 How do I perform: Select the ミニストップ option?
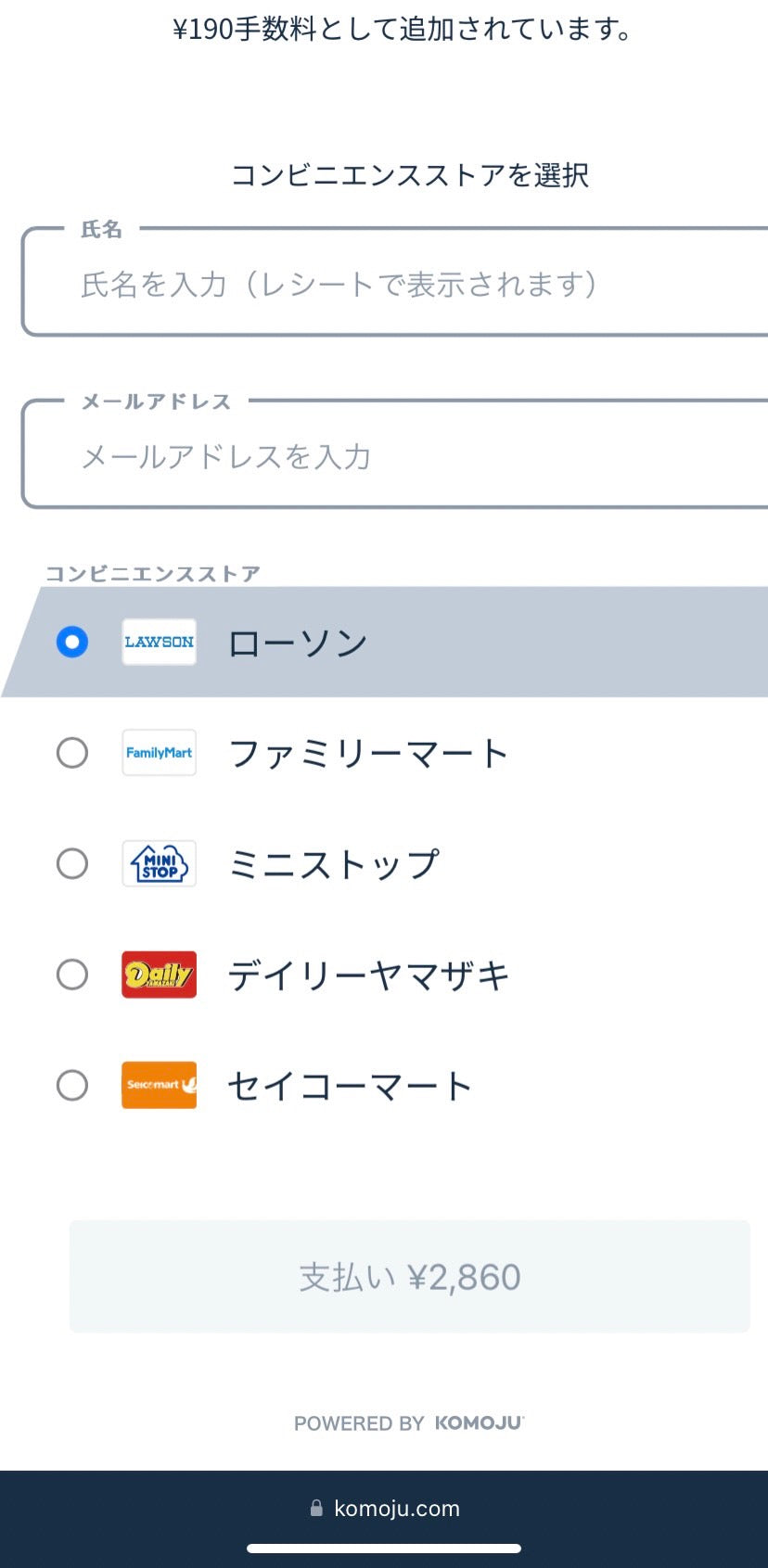[72, 863]
